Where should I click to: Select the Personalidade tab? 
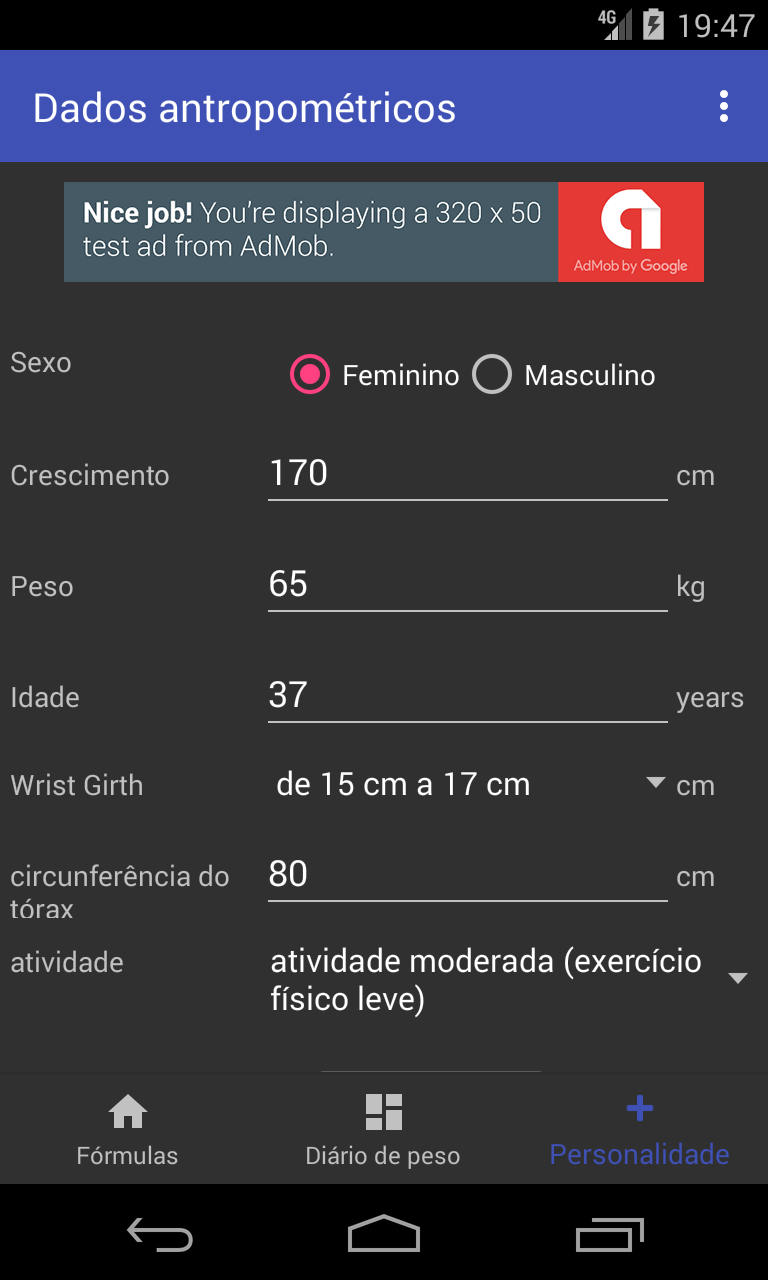pyautogui.click(x=639, y=1130)
